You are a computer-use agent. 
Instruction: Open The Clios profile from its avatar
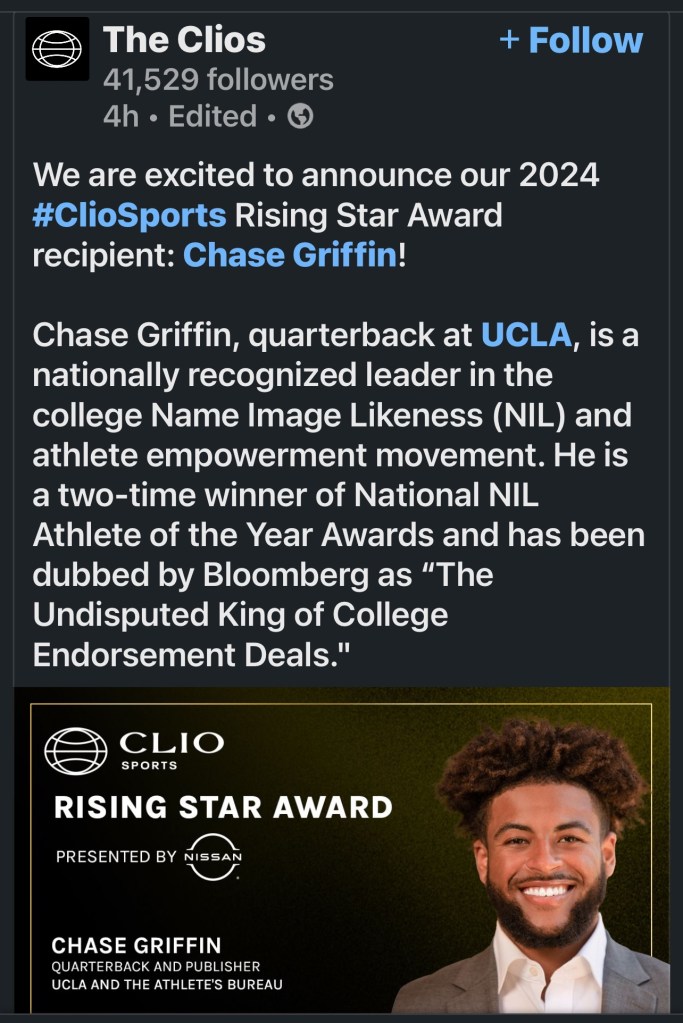pyautogui.click(x=57, y=49)
